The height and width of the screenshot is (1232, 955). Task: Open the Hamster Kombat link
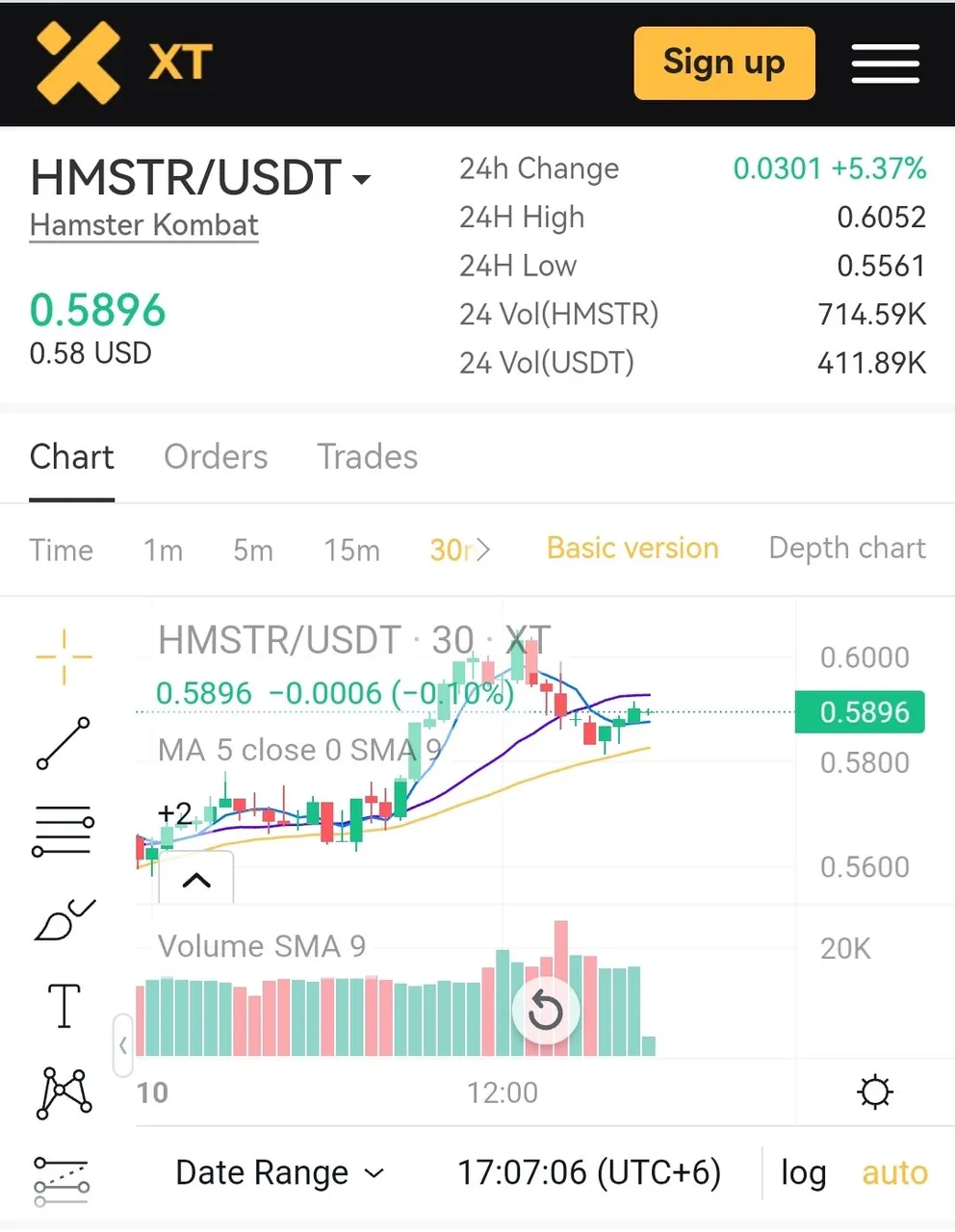tap(143, 225)
